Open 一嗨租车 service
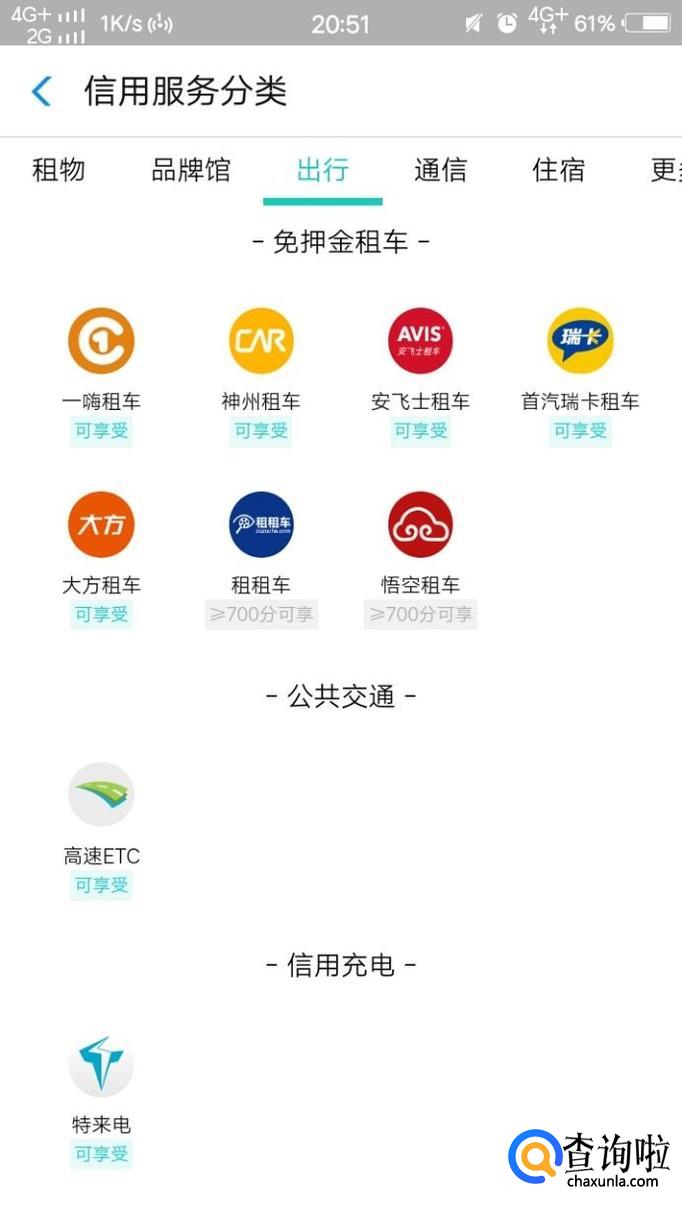 point(101,341)
